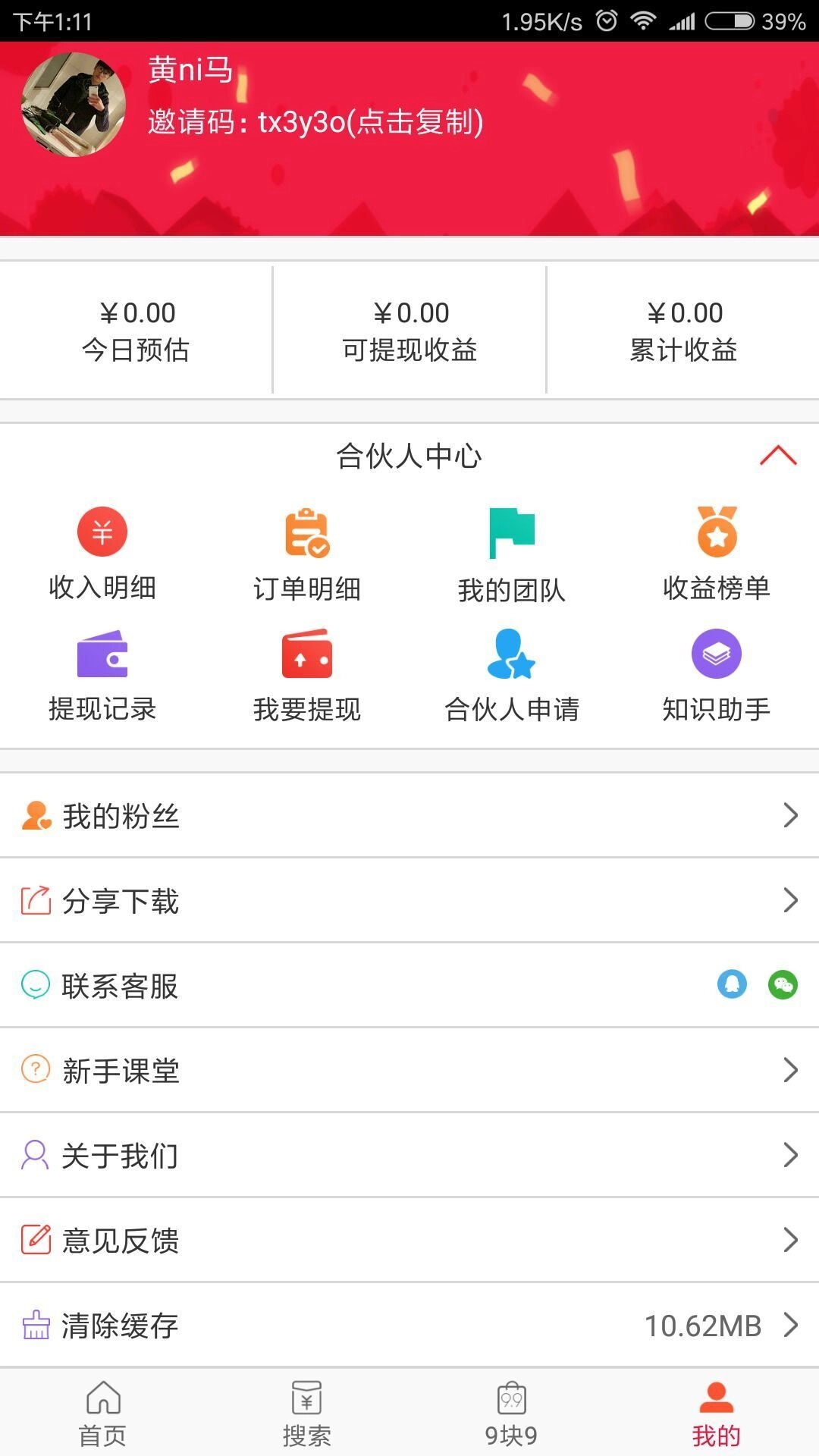Open the 收入明细 income details icon
Screen dimensions: 819x1456
(x=102, y=533)
